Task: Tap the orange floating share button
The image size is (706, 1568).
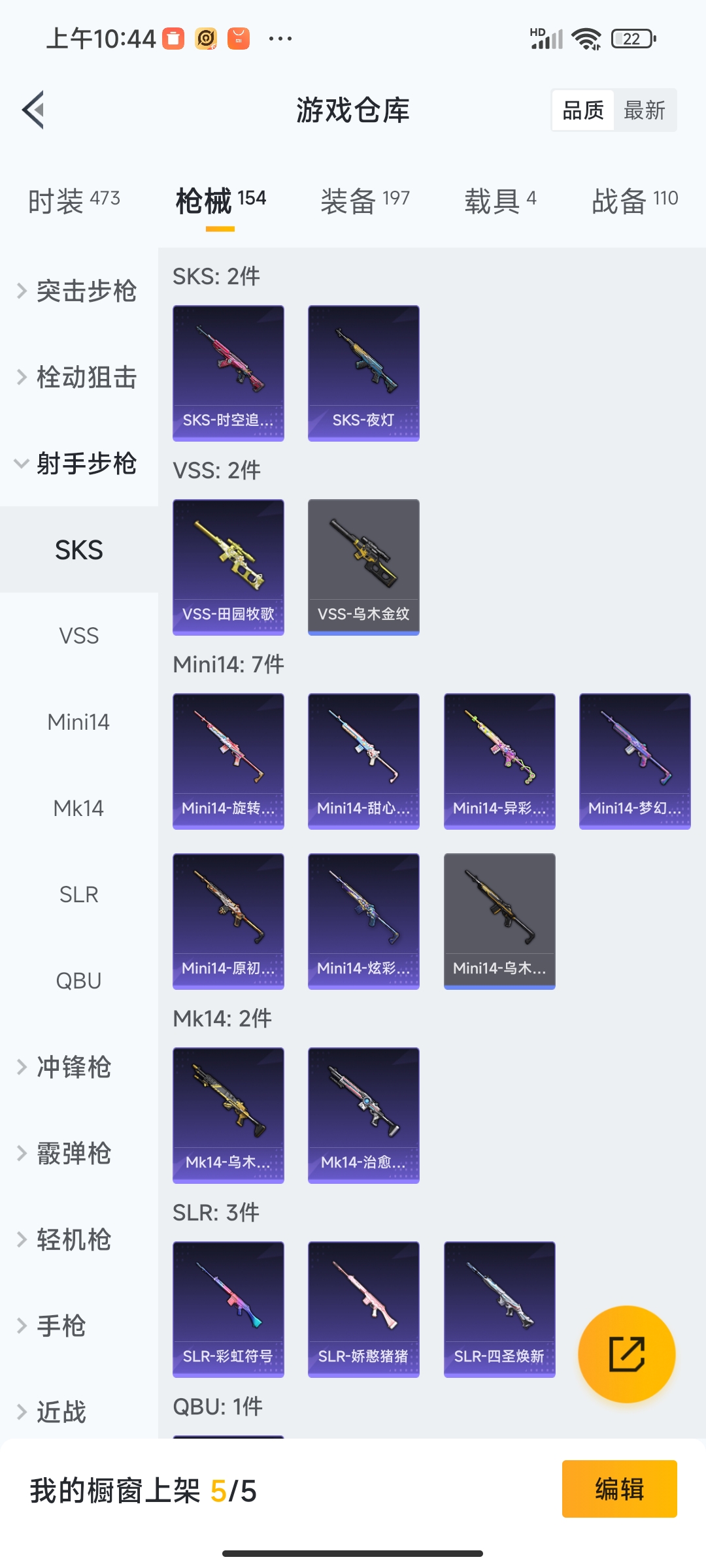Action: coord(626,1354)
